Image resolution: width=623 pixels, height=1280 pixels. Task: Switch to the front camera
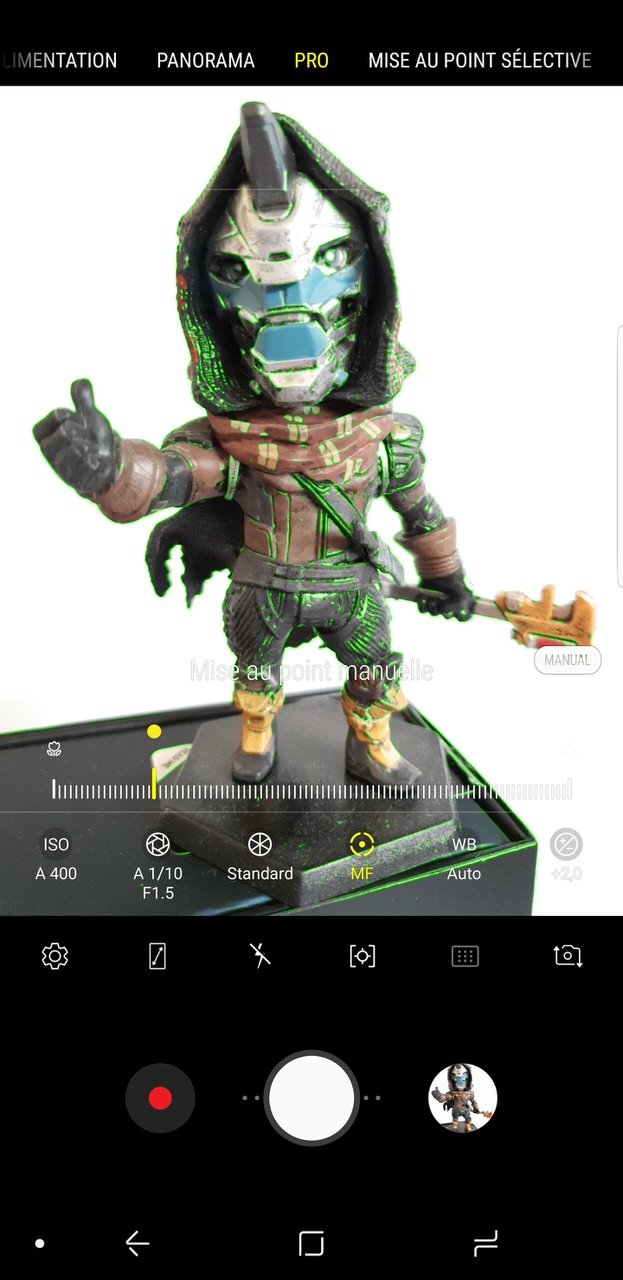coord(567,956)
